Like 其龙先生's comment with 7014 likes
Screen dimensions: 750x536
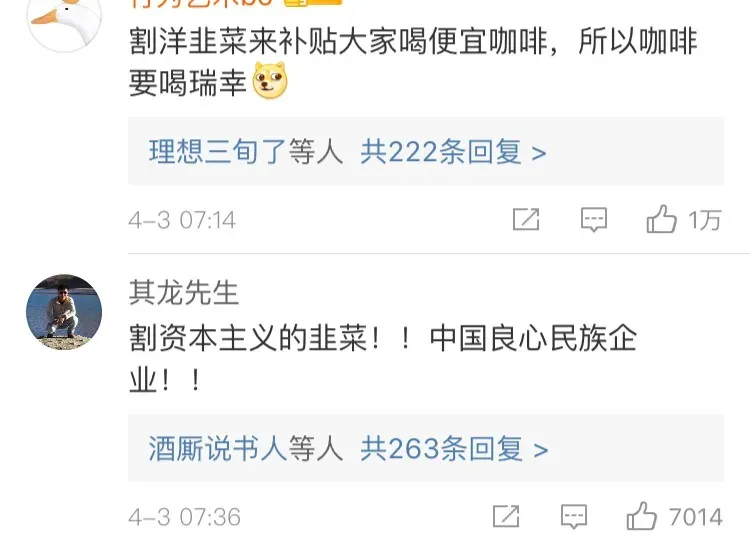click(642, 516)
